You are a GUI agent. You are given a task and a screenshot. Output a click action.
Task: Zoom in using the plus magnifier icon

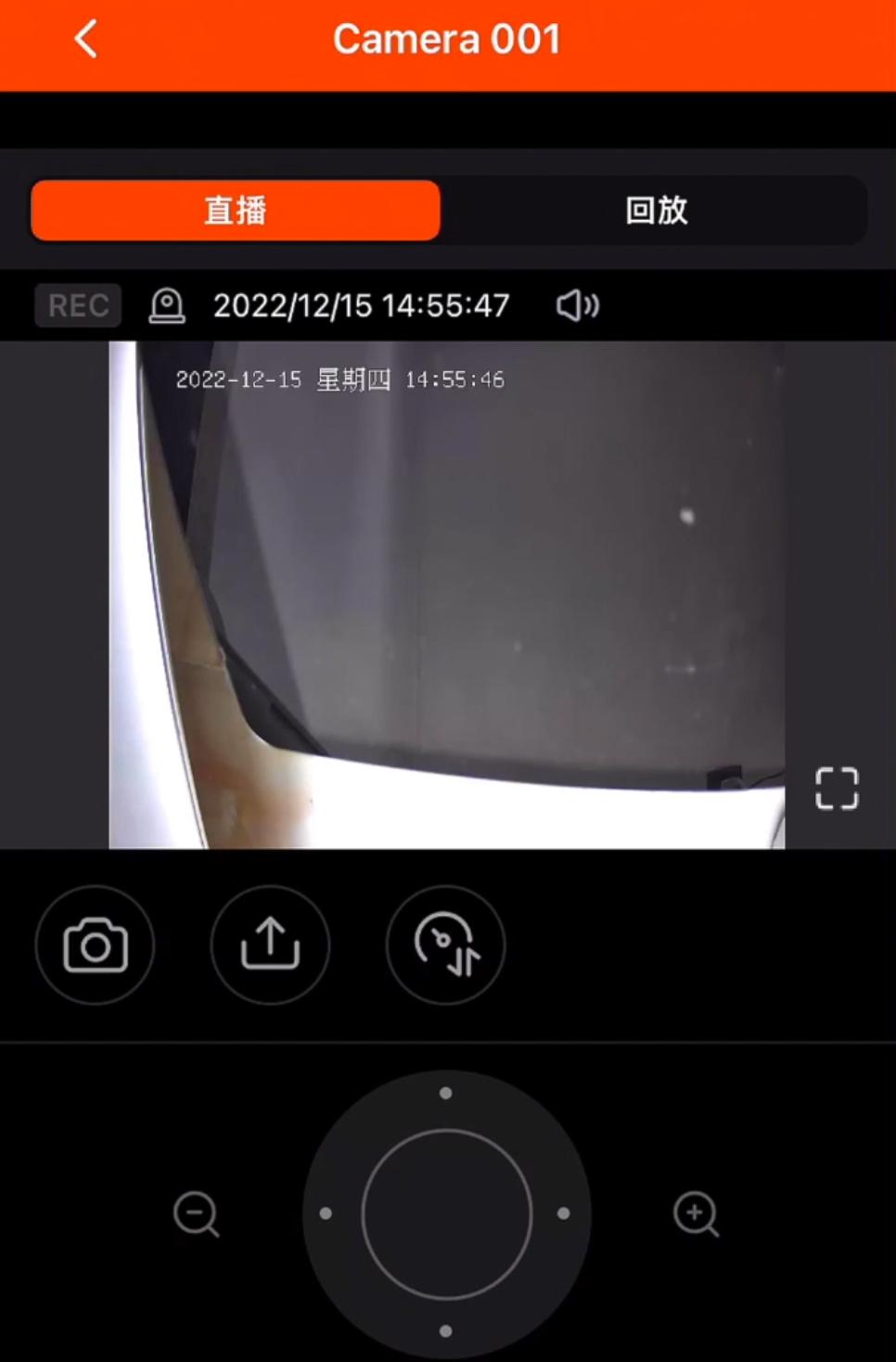(695, 1215)
